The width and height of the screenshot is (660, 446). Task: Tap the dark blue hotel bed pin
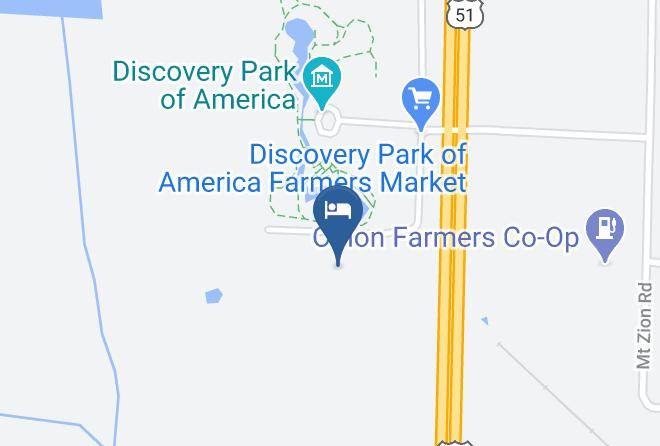[338, 215]
